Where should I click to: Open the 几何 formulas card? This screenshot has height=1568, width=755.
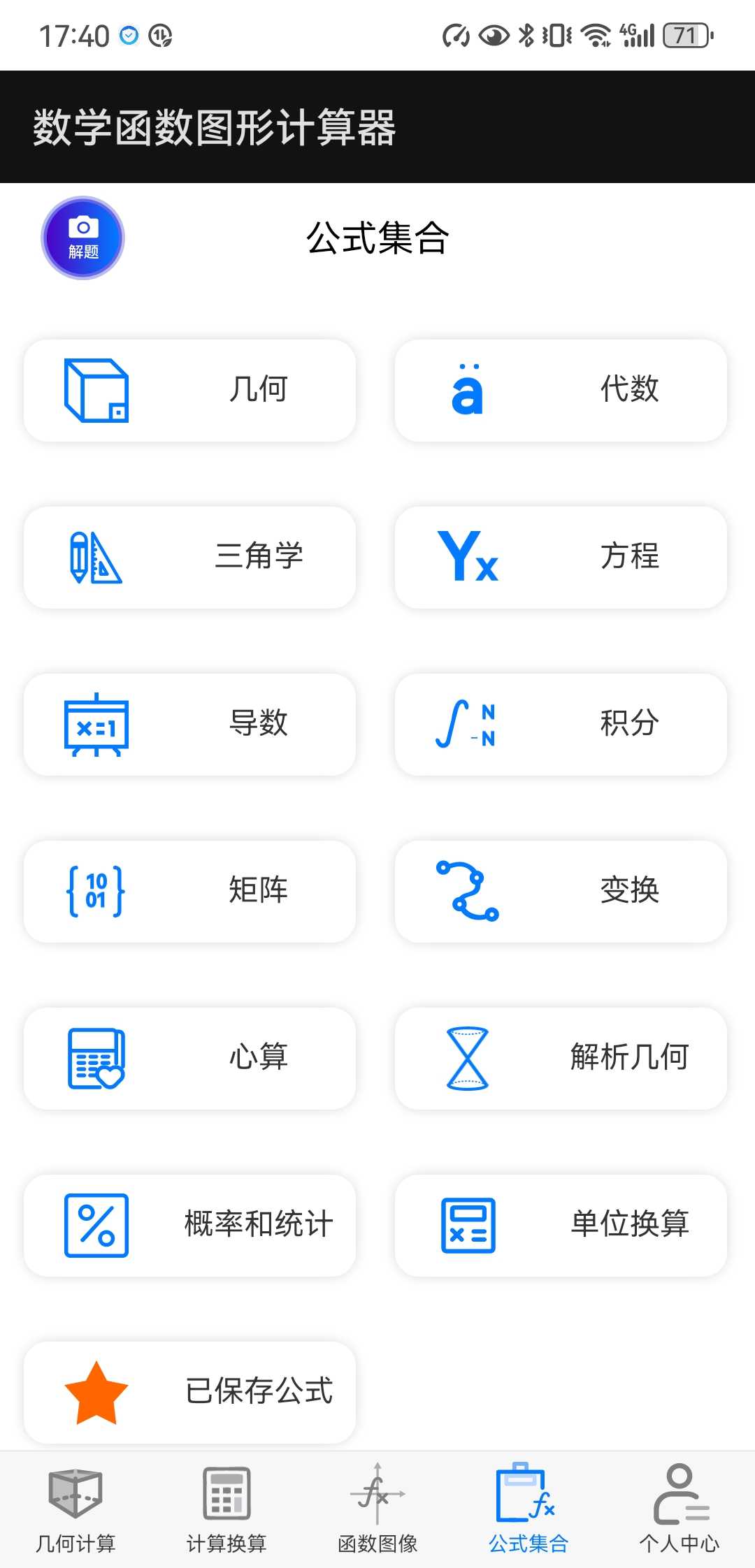190,391
